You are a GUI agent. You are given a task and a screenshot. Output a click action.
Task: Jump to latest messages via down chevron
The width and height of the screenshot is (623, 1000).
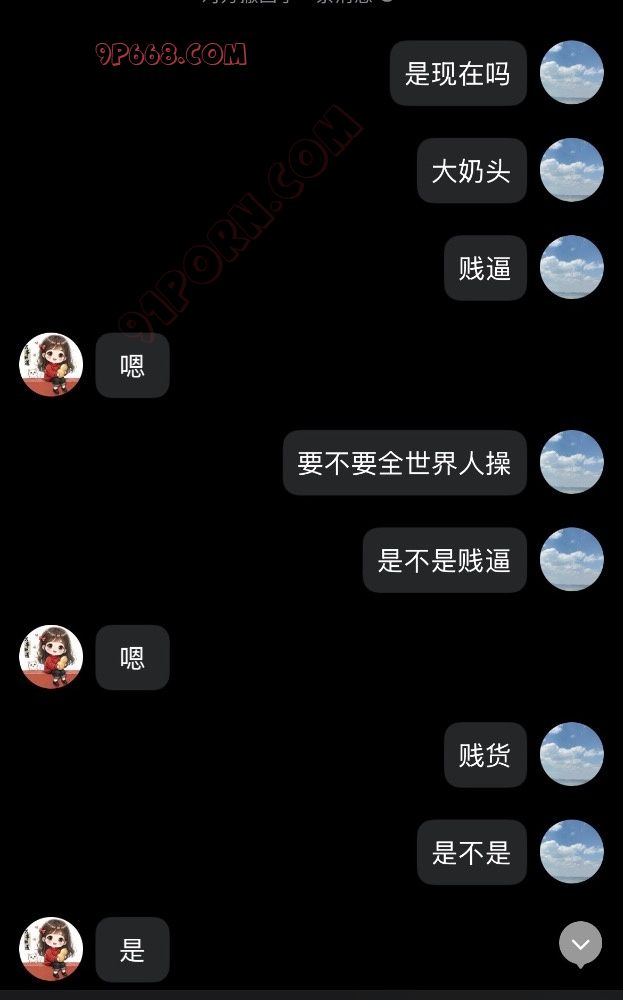[580, 943]
